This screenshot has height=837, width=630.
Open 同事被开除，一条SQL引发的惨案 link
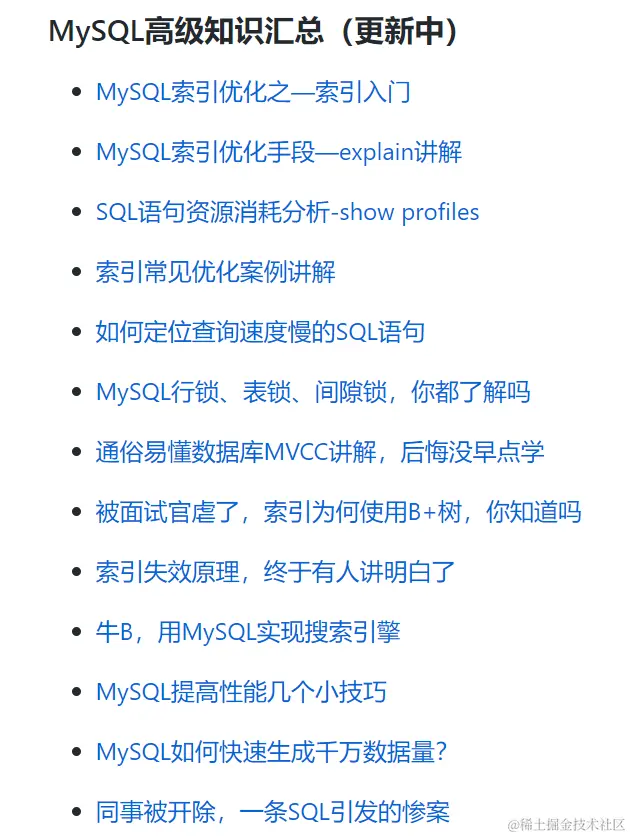[272, 811]
